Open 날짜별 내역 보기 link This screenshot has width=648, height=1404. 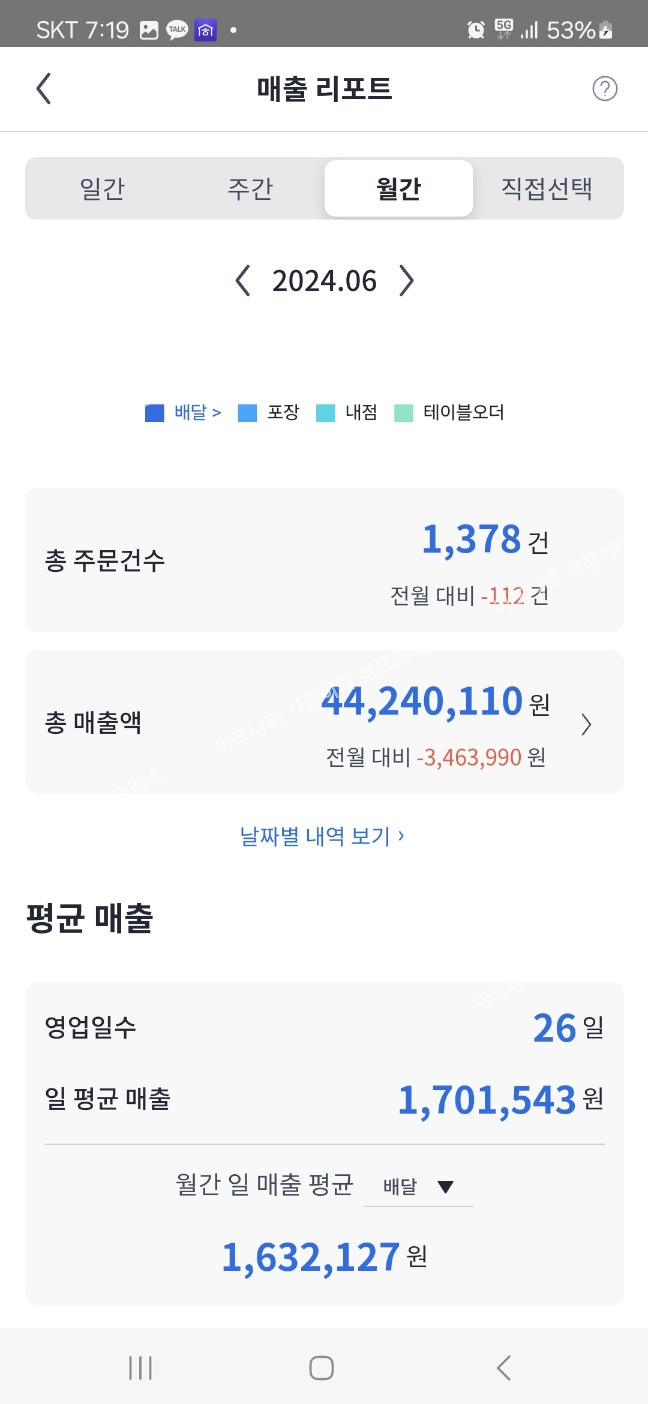click(x=323, y=836)
